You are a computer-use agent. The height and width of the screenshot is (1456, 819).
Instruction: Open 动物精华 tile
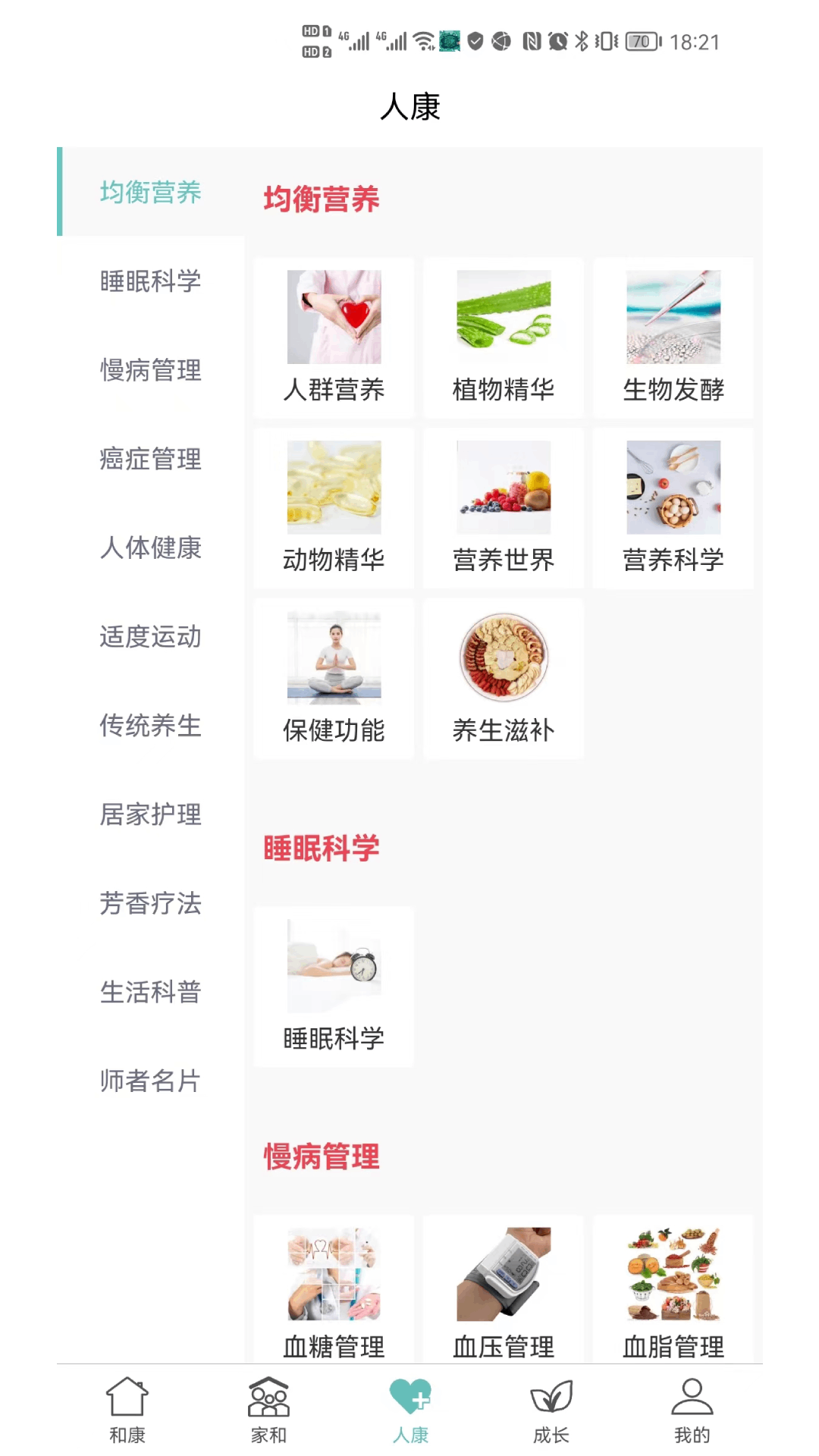(x=334, y=508)
